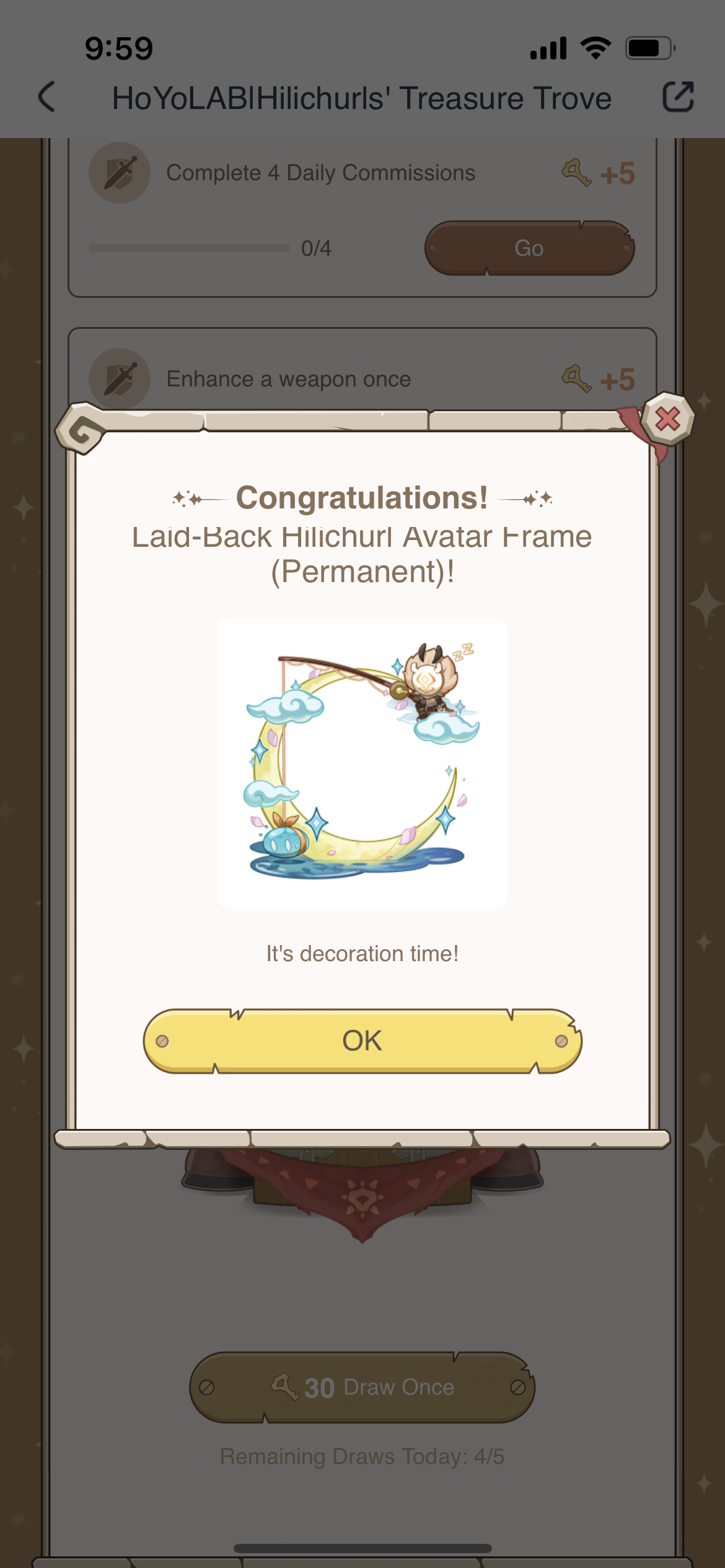This screenshot has width=725, height=1568.
Task: Share the Treasure Trove page
Action: 678,97
